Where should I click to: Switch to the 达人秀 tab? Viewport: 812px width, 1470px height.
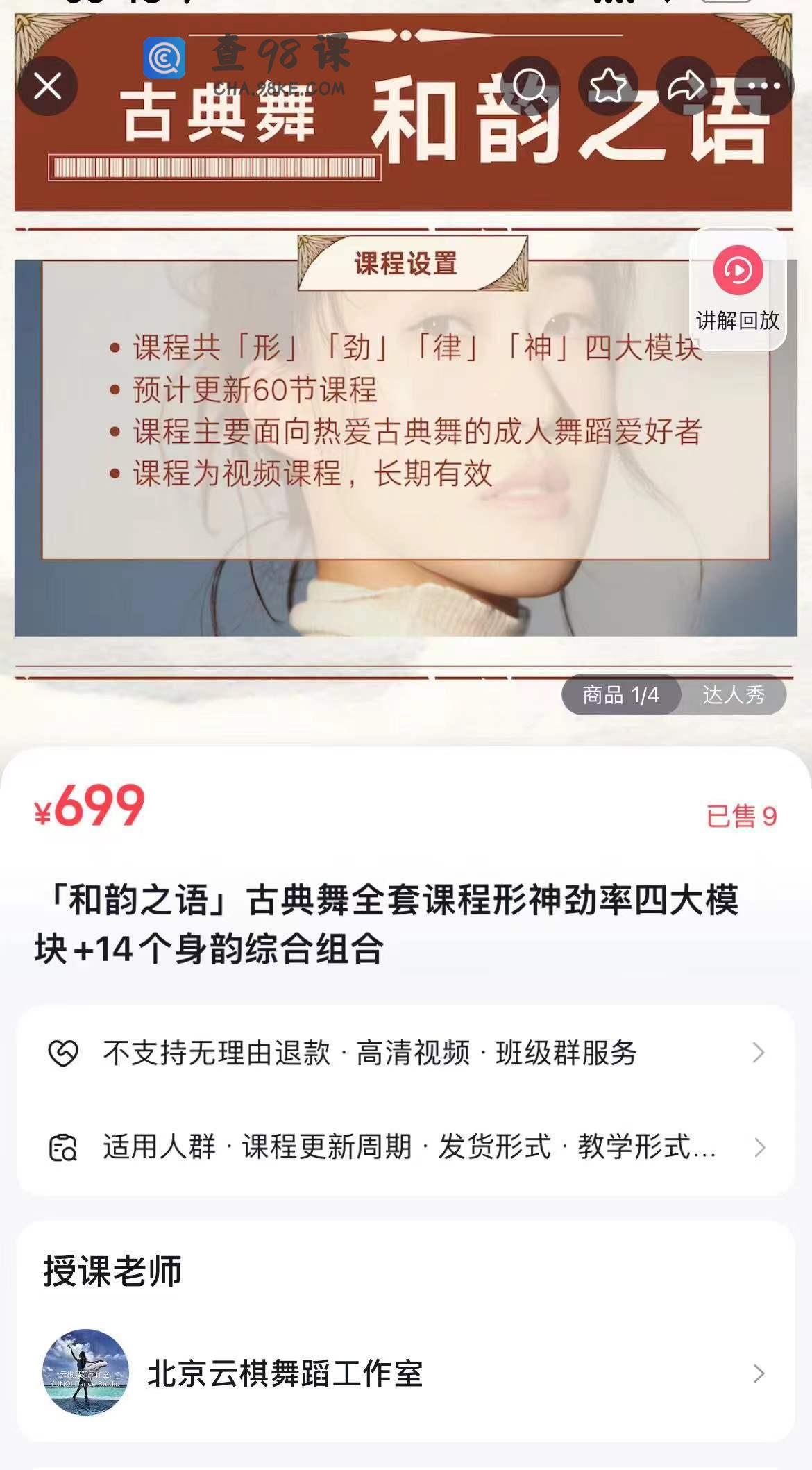(x=733, y=694)
